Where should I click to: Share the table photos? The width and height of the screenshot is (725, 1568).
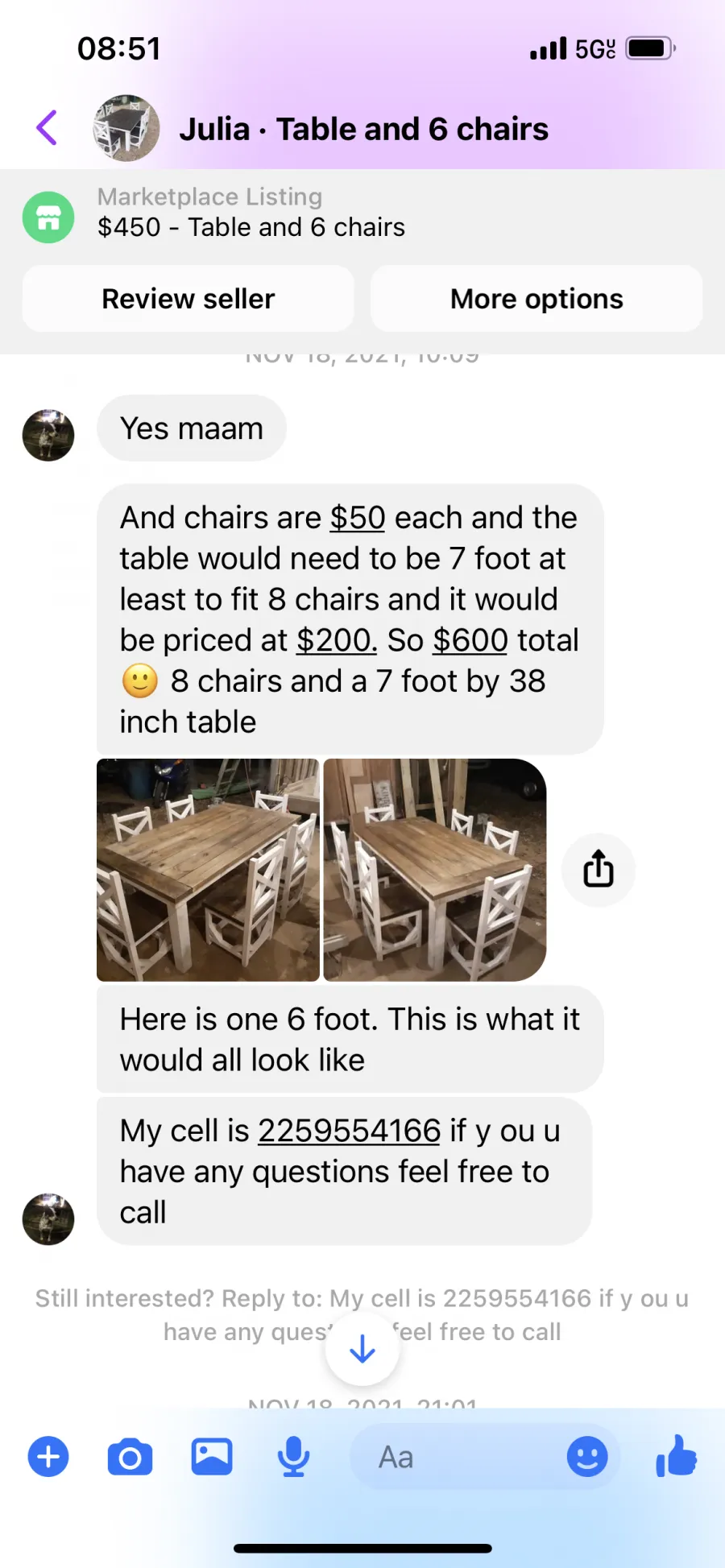coord(599,869)
